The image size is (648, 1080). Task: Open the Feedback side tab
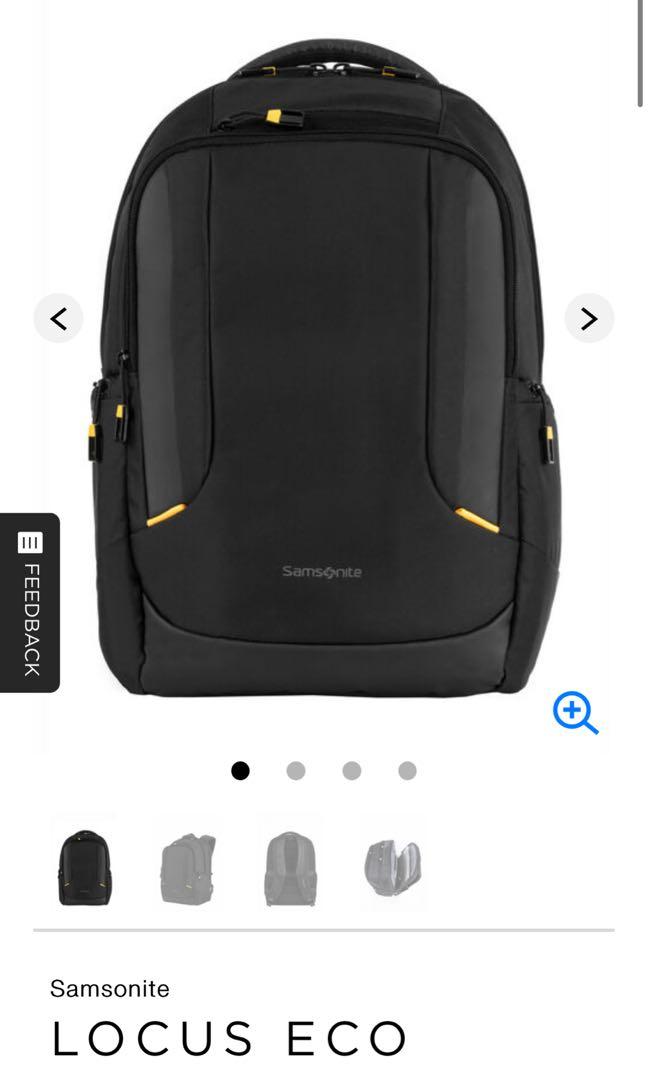pos(30,603)
